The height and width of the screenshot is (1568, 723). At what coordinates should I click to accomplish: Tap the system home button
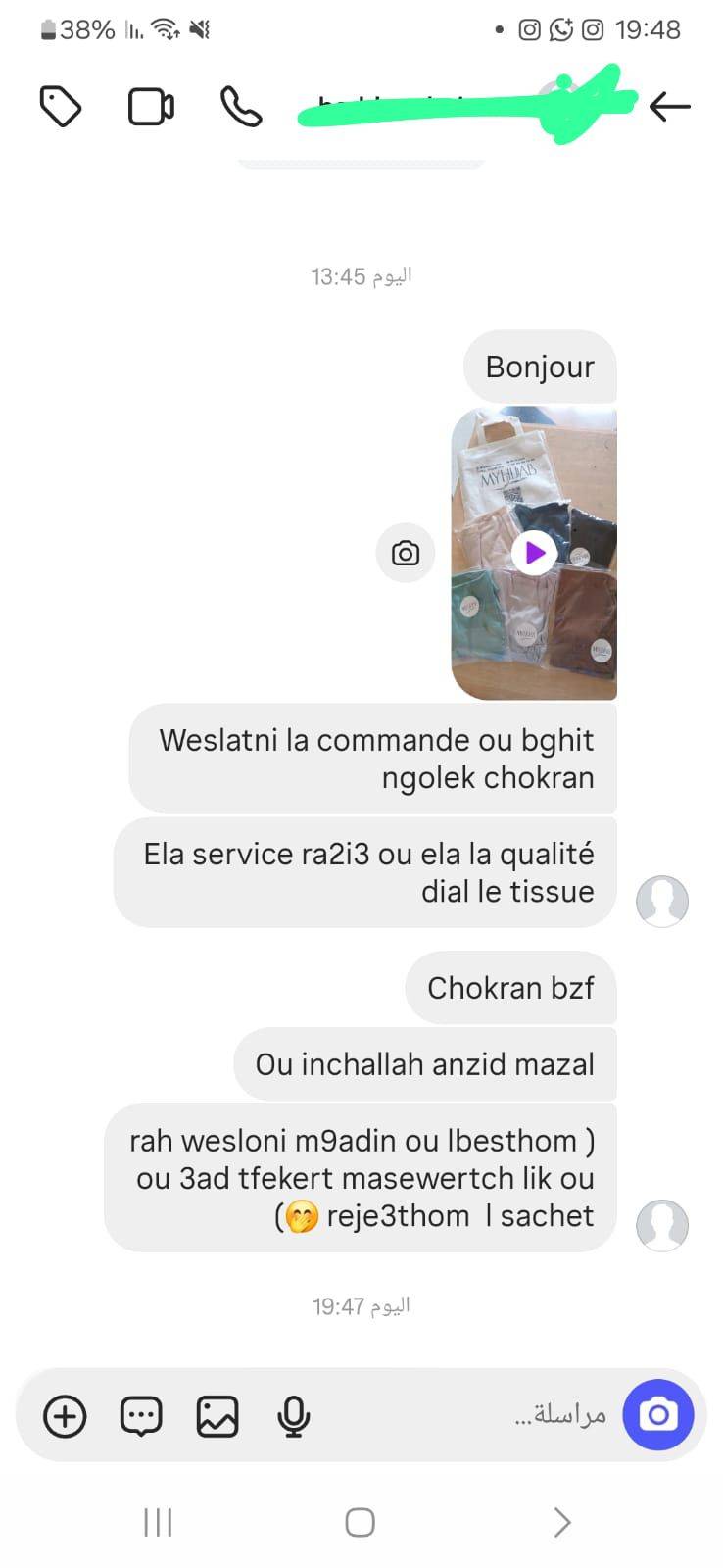click(x=360, y=1522)
